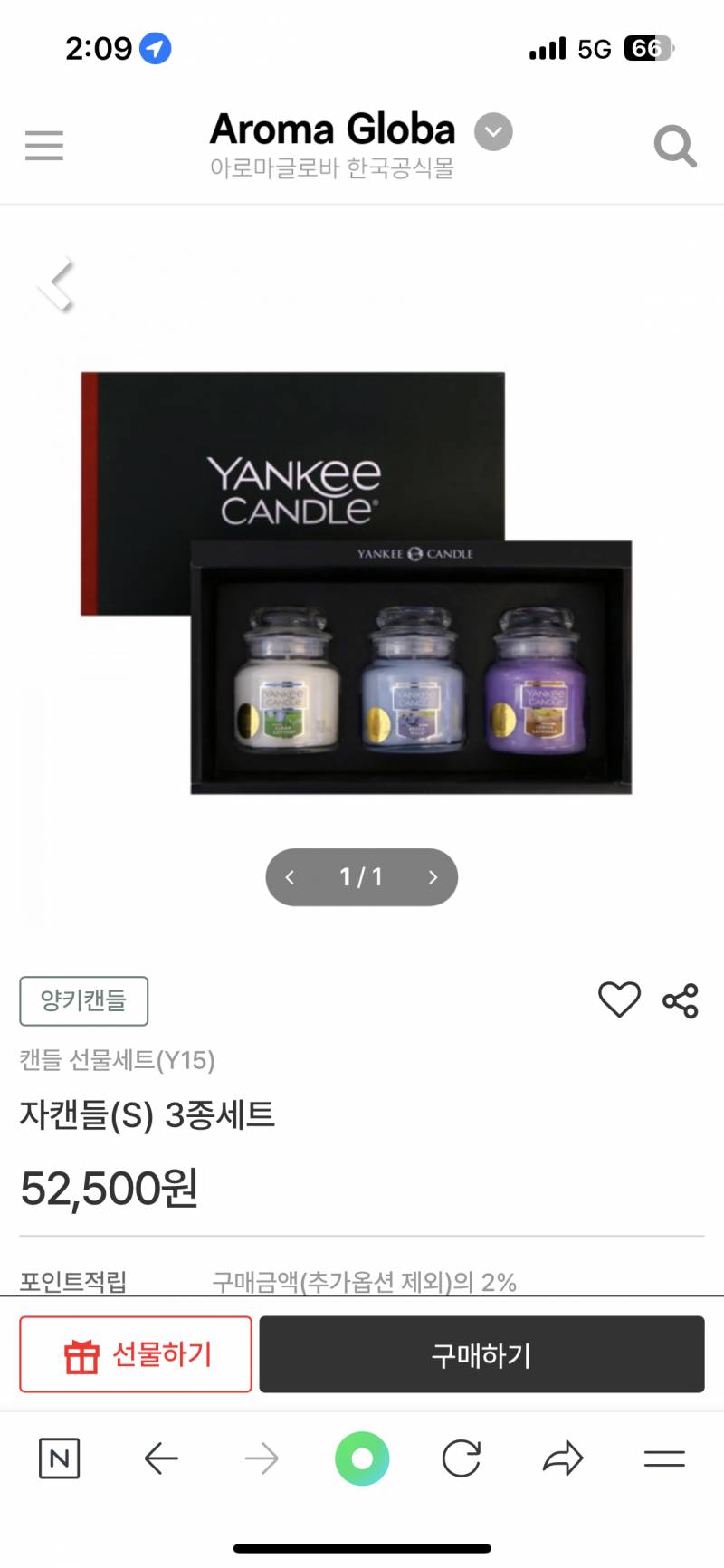Image resolution: width=724 pixels, height=1568 pixels.
Task: Go to previous image with left chevron
Action: (290, 877)
